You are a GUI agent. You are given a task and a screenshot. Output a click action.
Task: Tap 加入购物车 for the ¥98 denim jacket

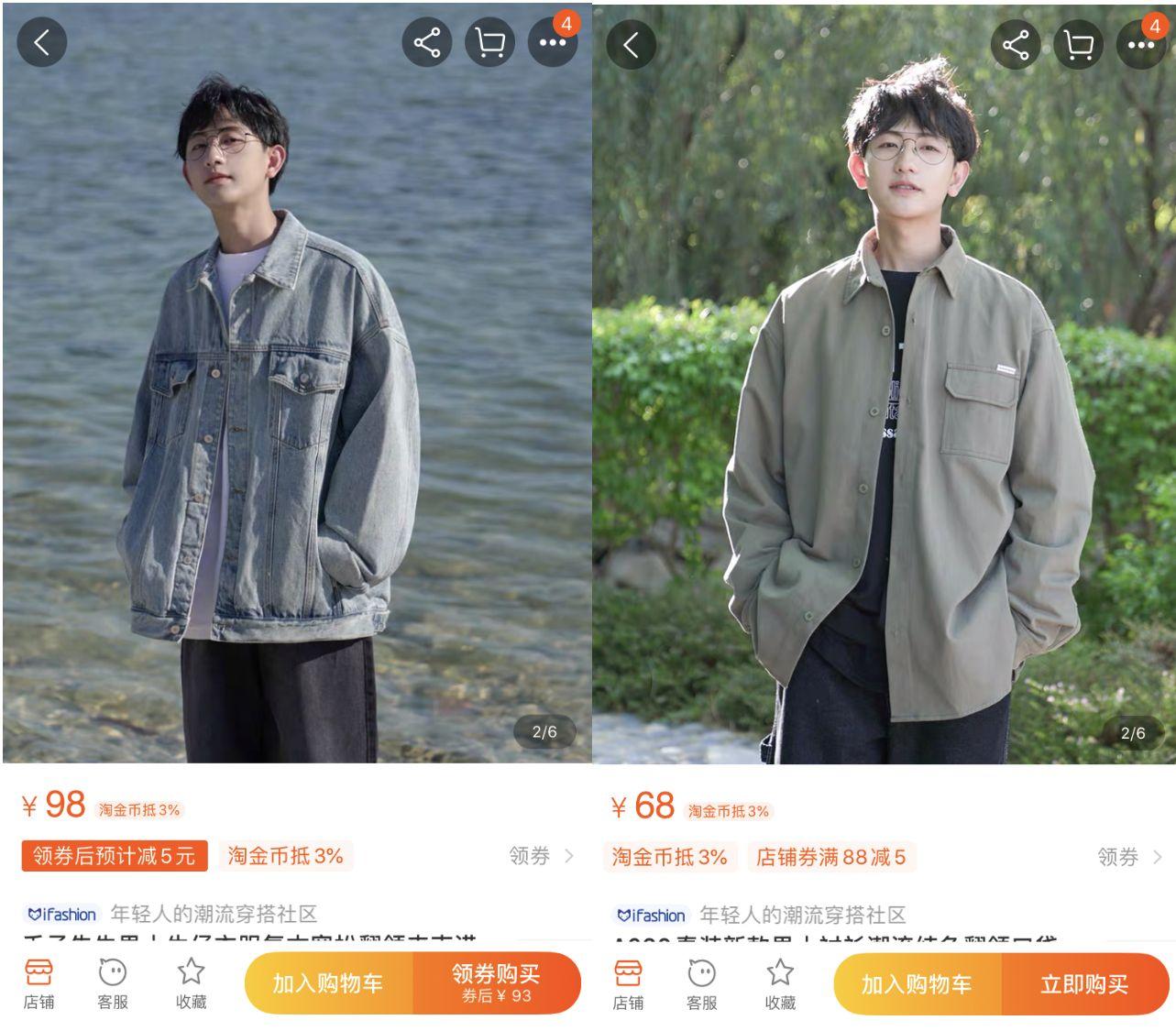[x=328, y=983]
